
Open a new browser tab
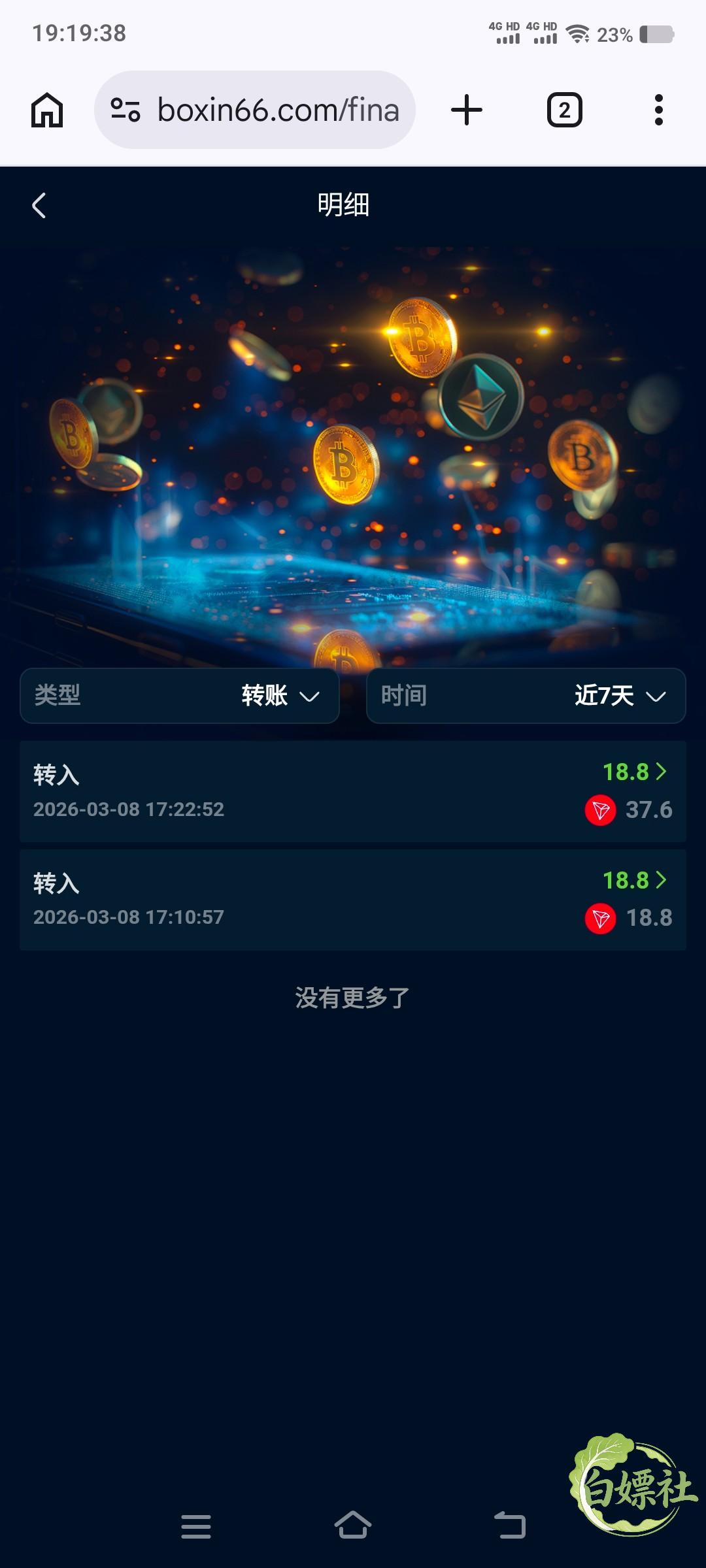point(467,110)
